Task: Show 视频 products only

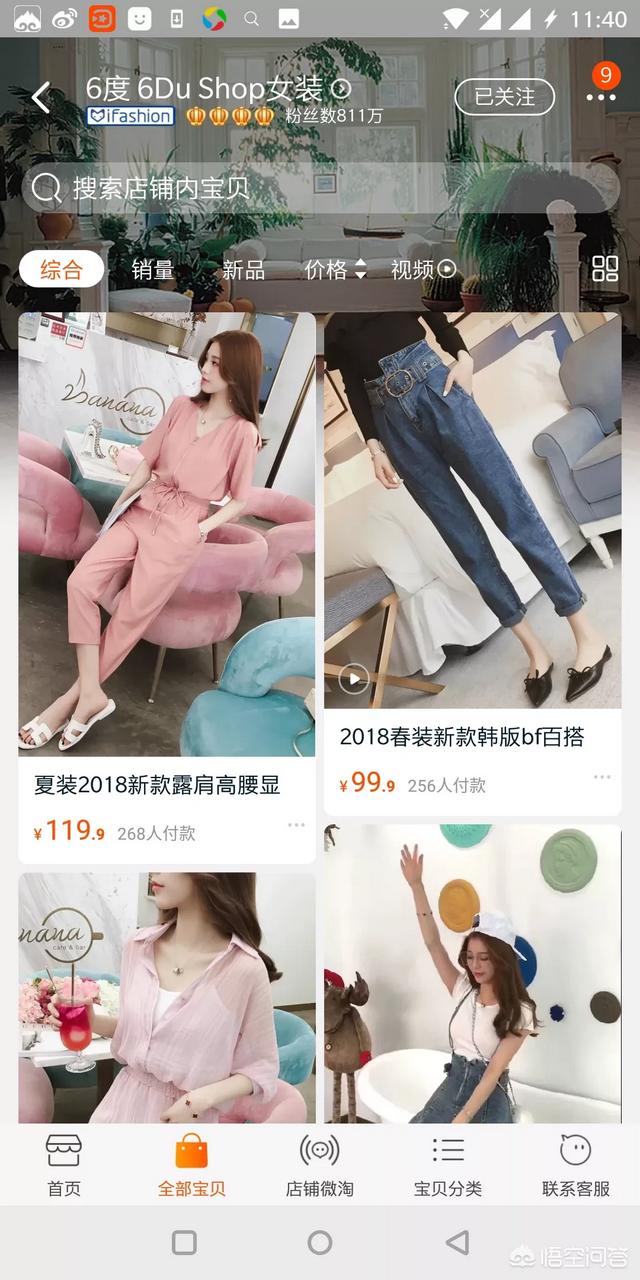Action: pyautogui.click(x=422, y=269)
